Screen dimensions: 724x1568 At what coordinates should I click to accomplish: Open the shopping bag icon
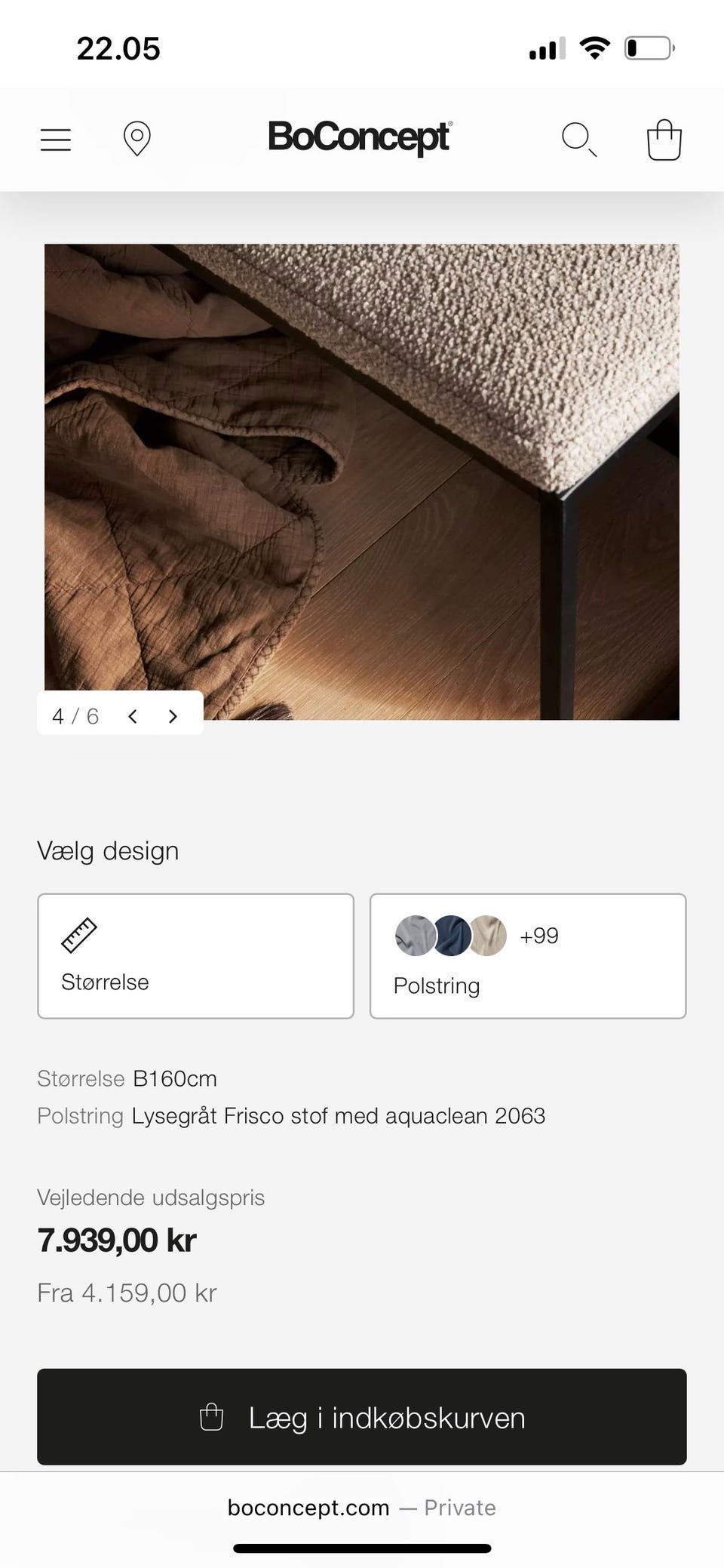(x=664, y=139)
